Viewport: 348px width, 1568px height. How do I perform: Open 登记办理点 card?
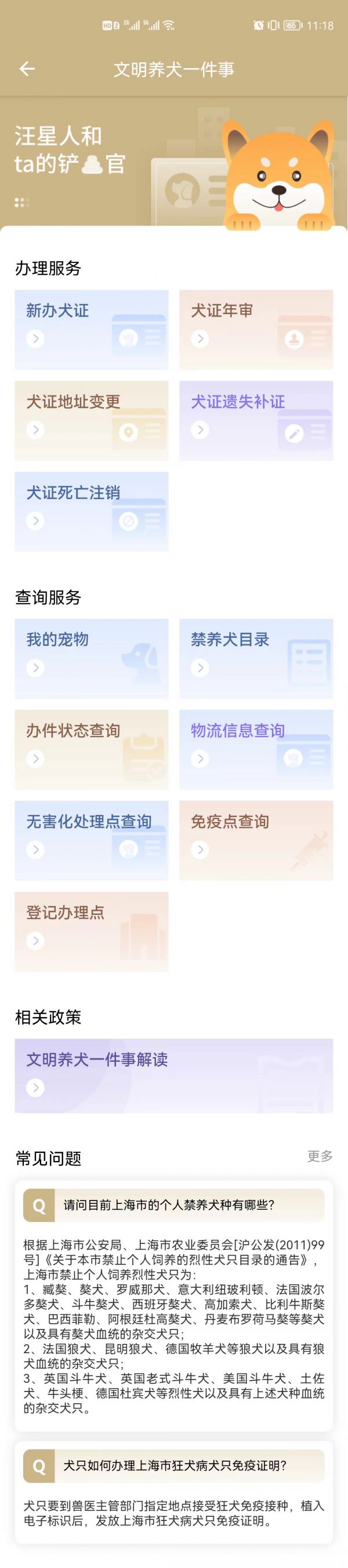(91, 931)
